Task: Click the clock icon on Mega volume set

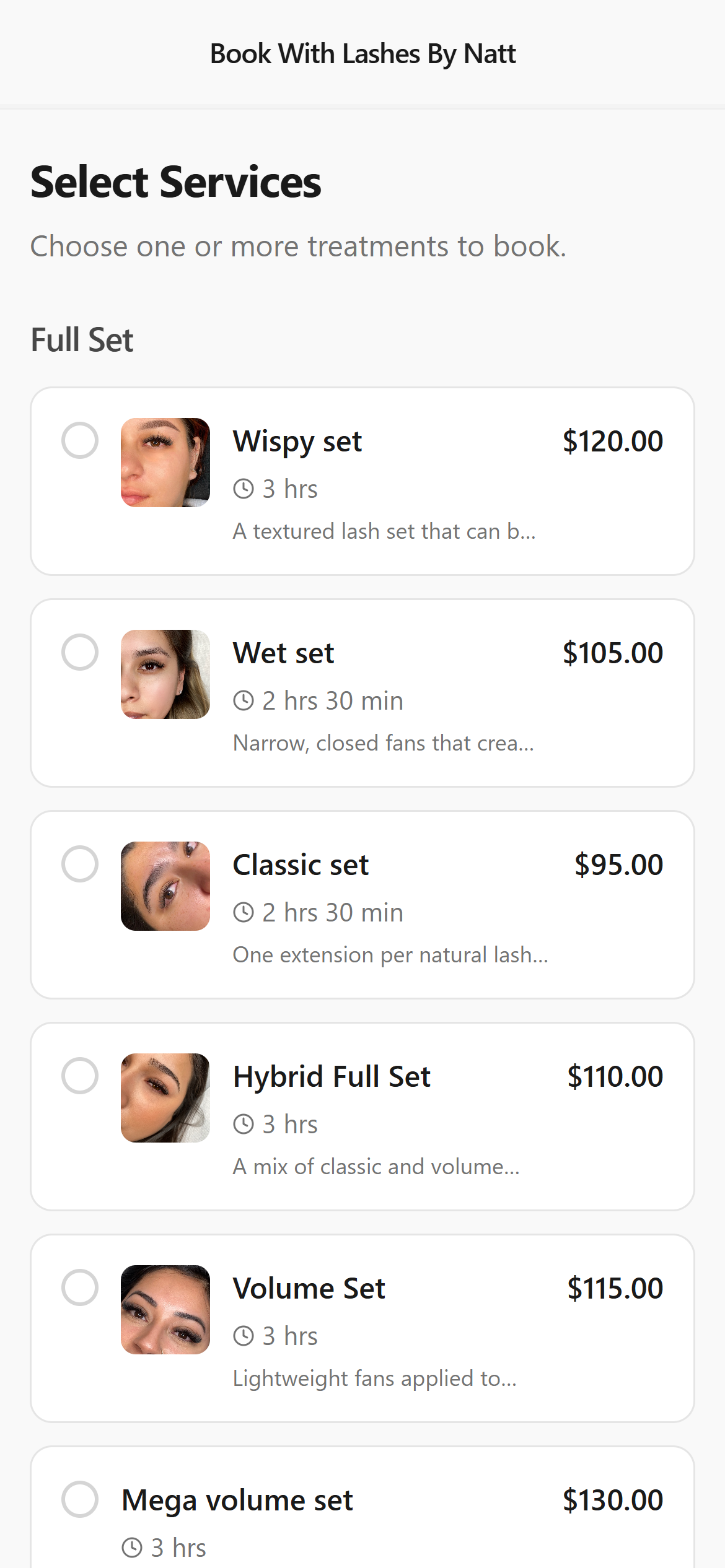Action: coord(131,1546)
